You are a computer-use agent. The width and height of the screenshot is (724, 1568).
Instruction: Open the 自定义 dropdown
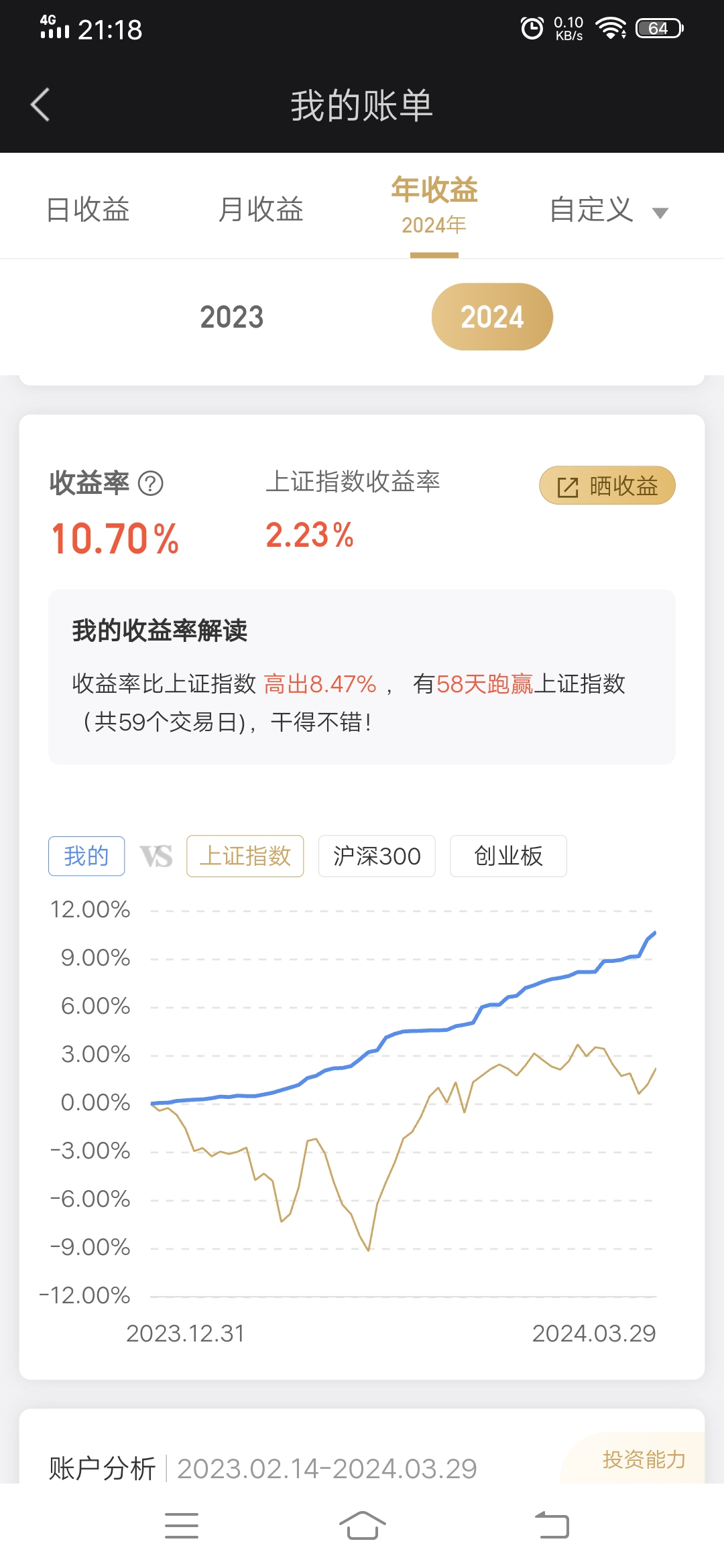609,210
